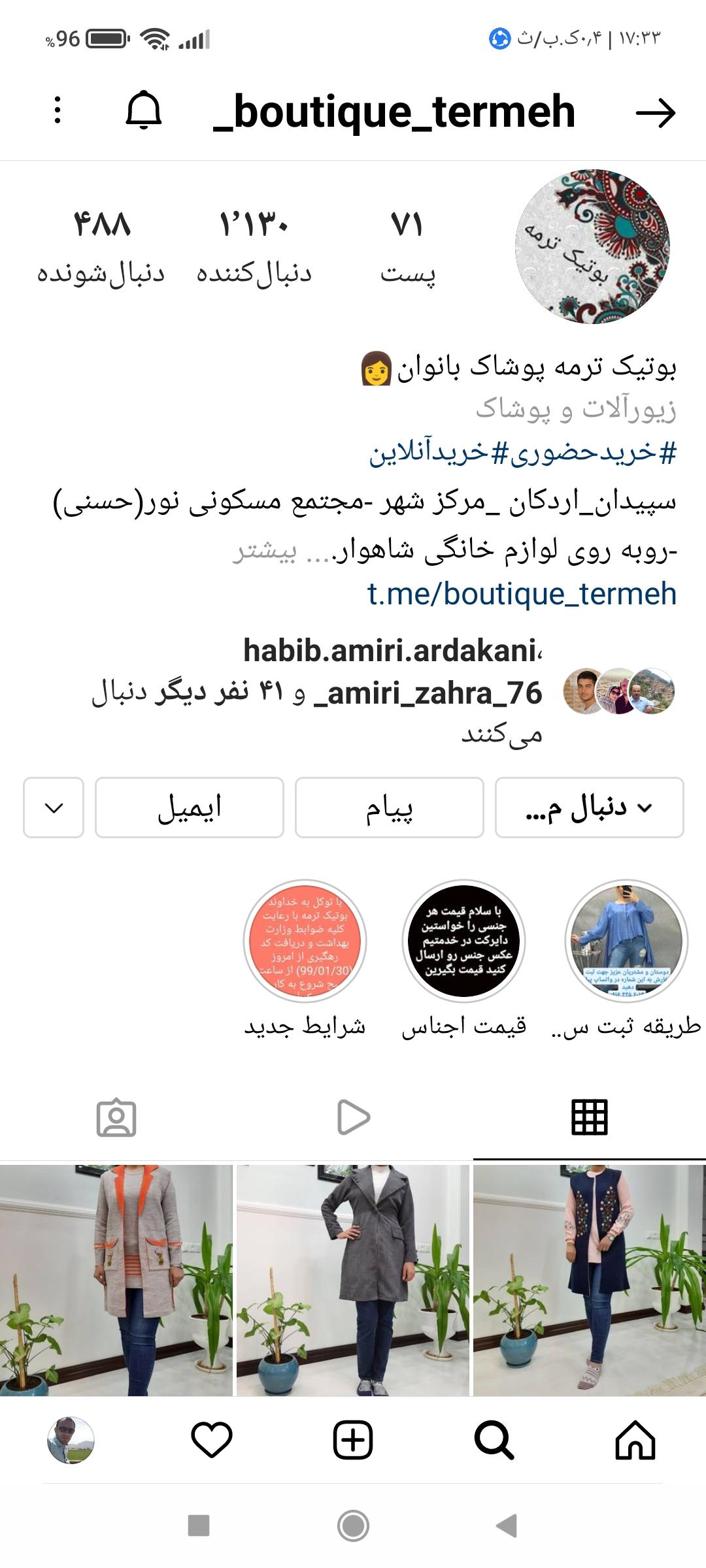Create a new post with plus icon
Viewport: 706px width, 1568px height.
353,1440
